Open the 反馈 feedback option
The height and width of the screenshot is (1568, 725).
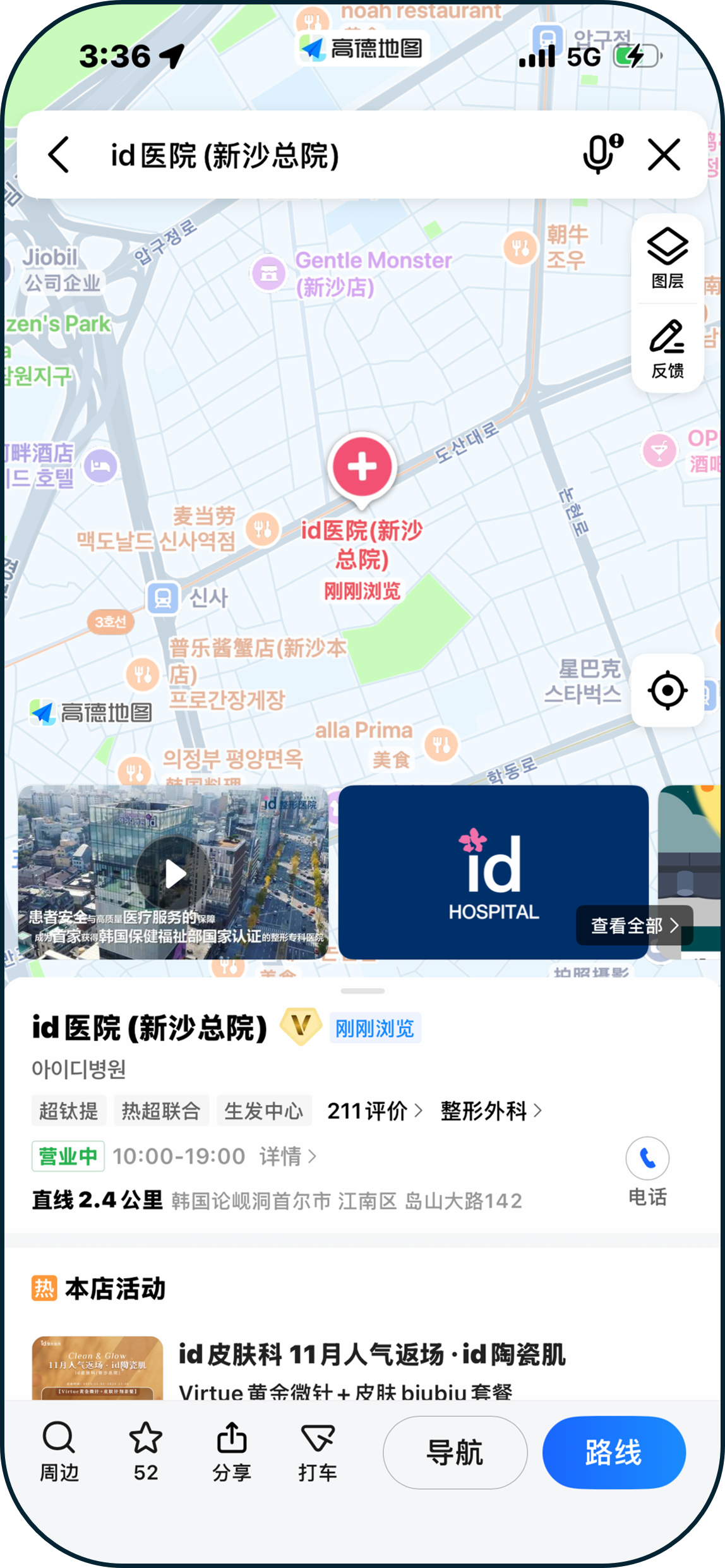(x=668, y=349)
